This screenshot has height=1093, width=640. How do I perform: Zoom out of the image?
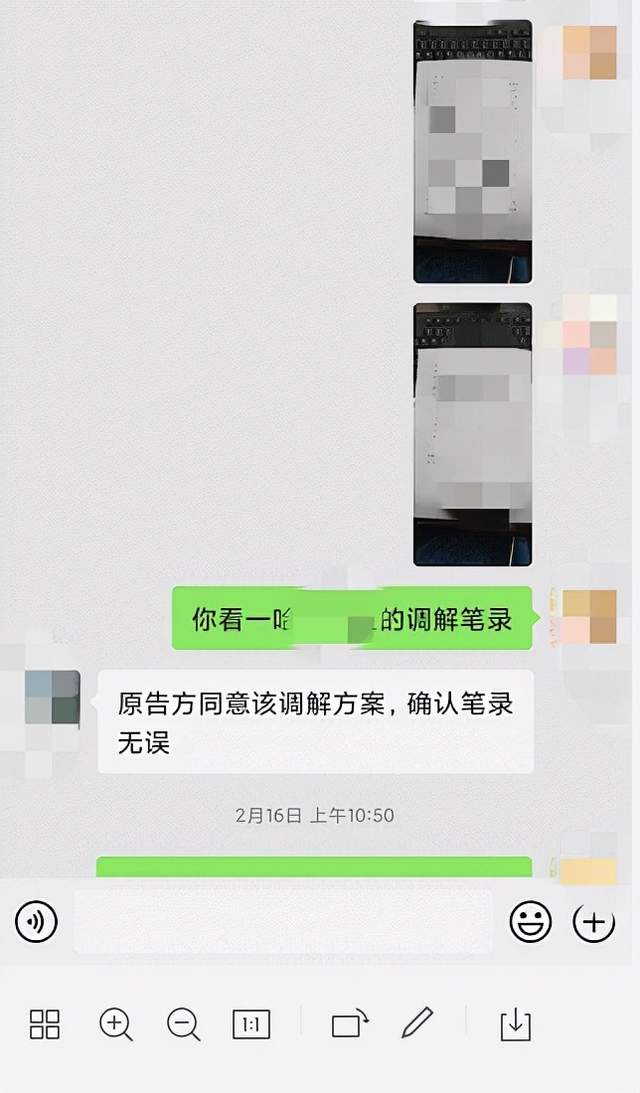pyautogui.click(x=183, y=1025)
